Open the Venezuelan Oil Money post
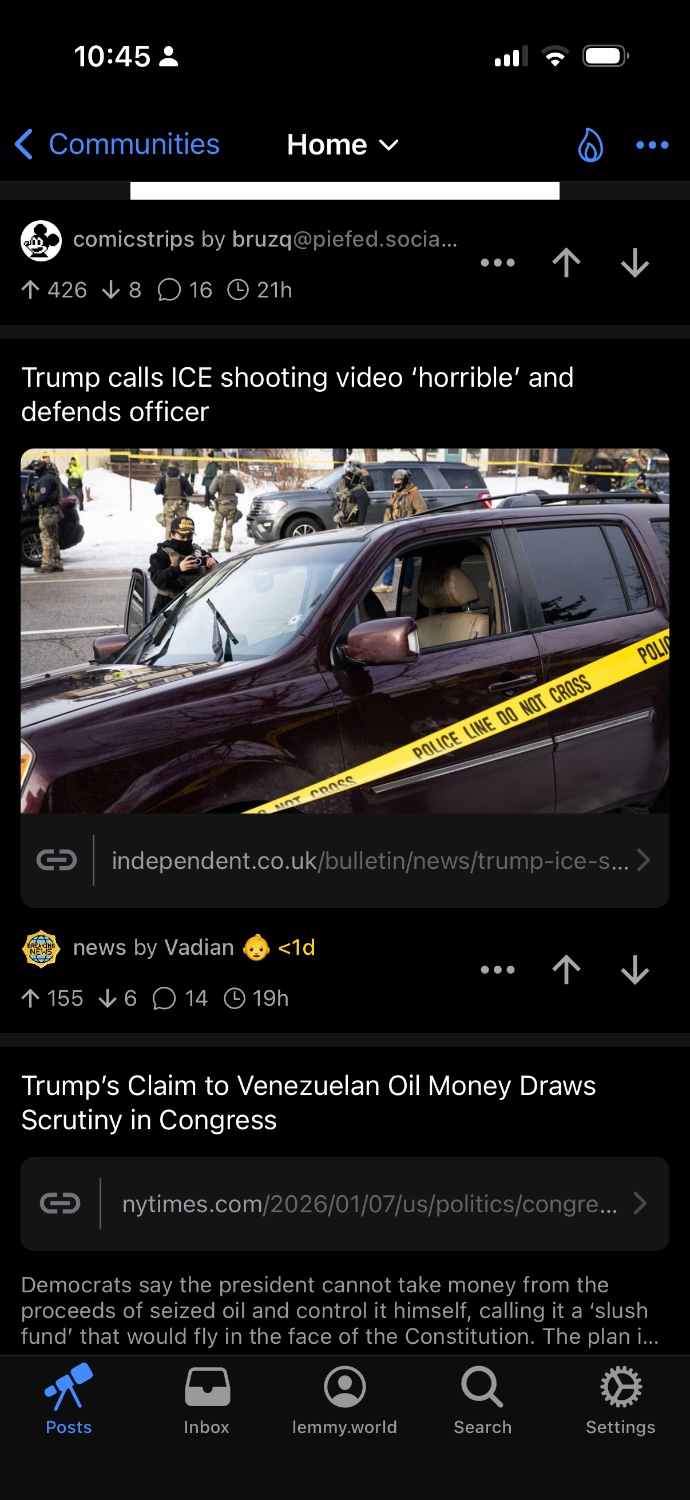The height and width of the screenshot is (1500, 690). pos(308,1102)
